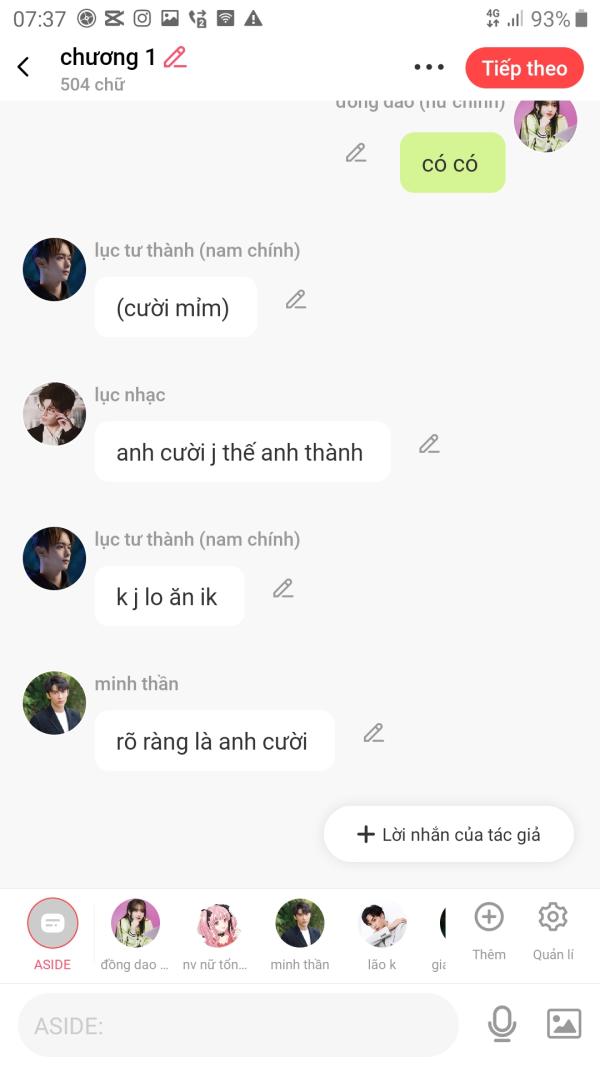Edit the 'rõ ràng là anh cười' message
600x1067 pixels.
[x=373, y=733]
